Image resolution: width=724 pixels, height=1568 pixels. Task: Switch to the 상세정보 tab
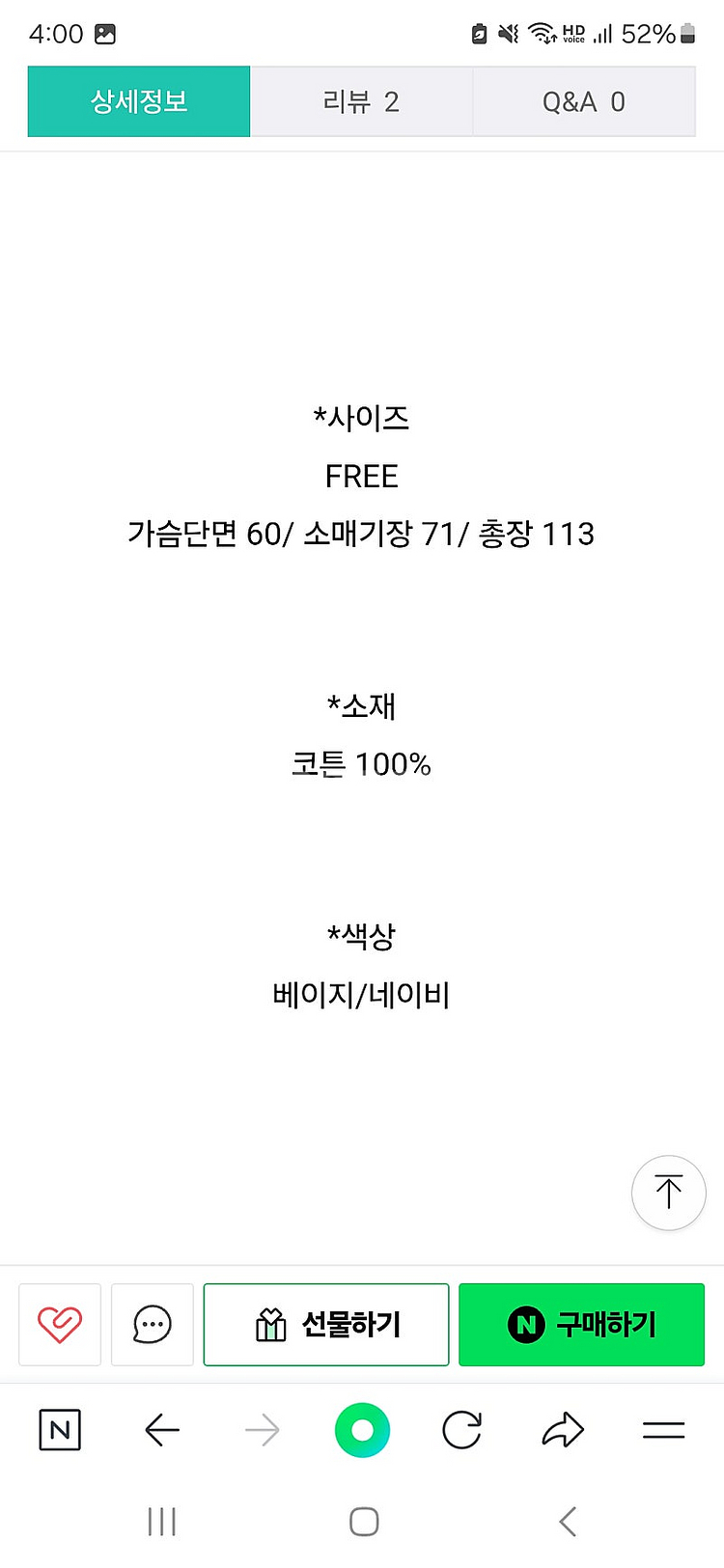pyautogui.click(x=139, y=101)
